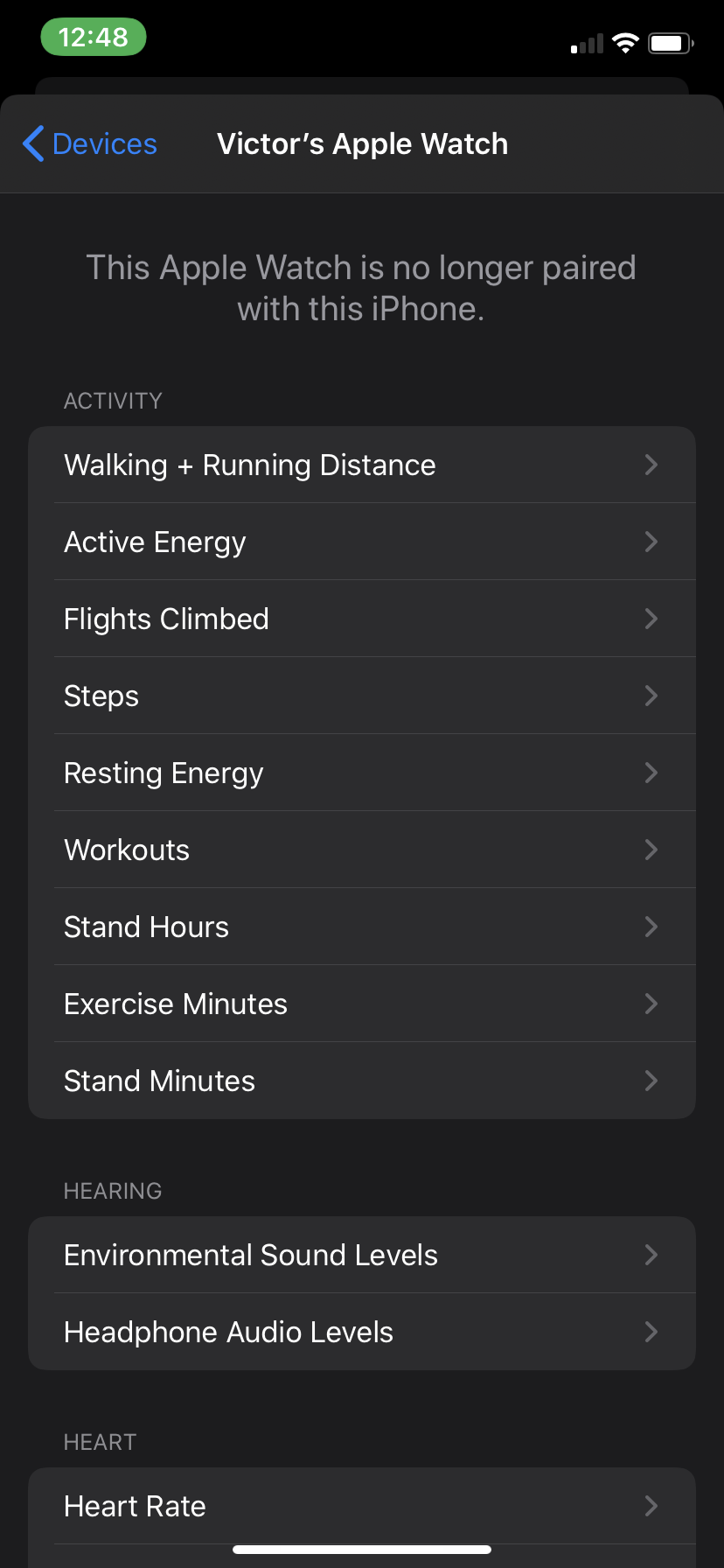The width and height of the screenshot is (724, 1568).
Task: Open Workouts data
Action: [361, 850]
